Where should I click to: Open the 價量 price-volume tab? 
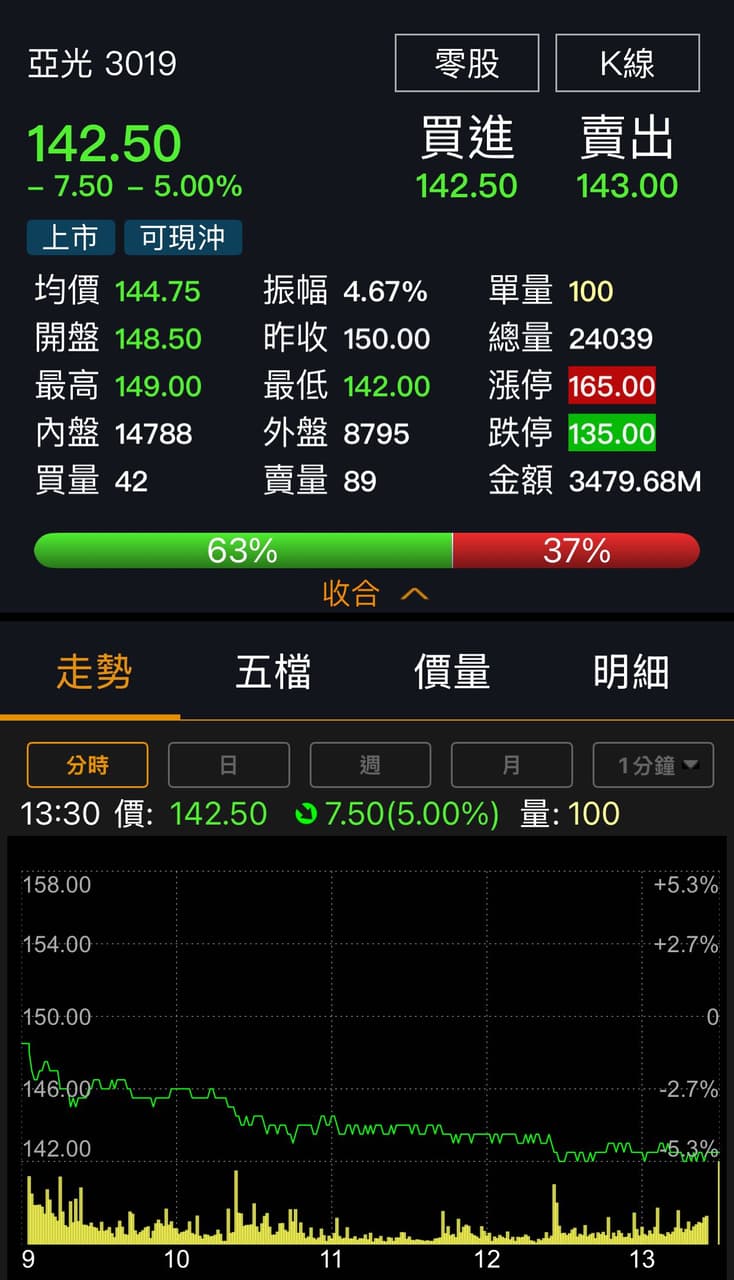(452, 672)
